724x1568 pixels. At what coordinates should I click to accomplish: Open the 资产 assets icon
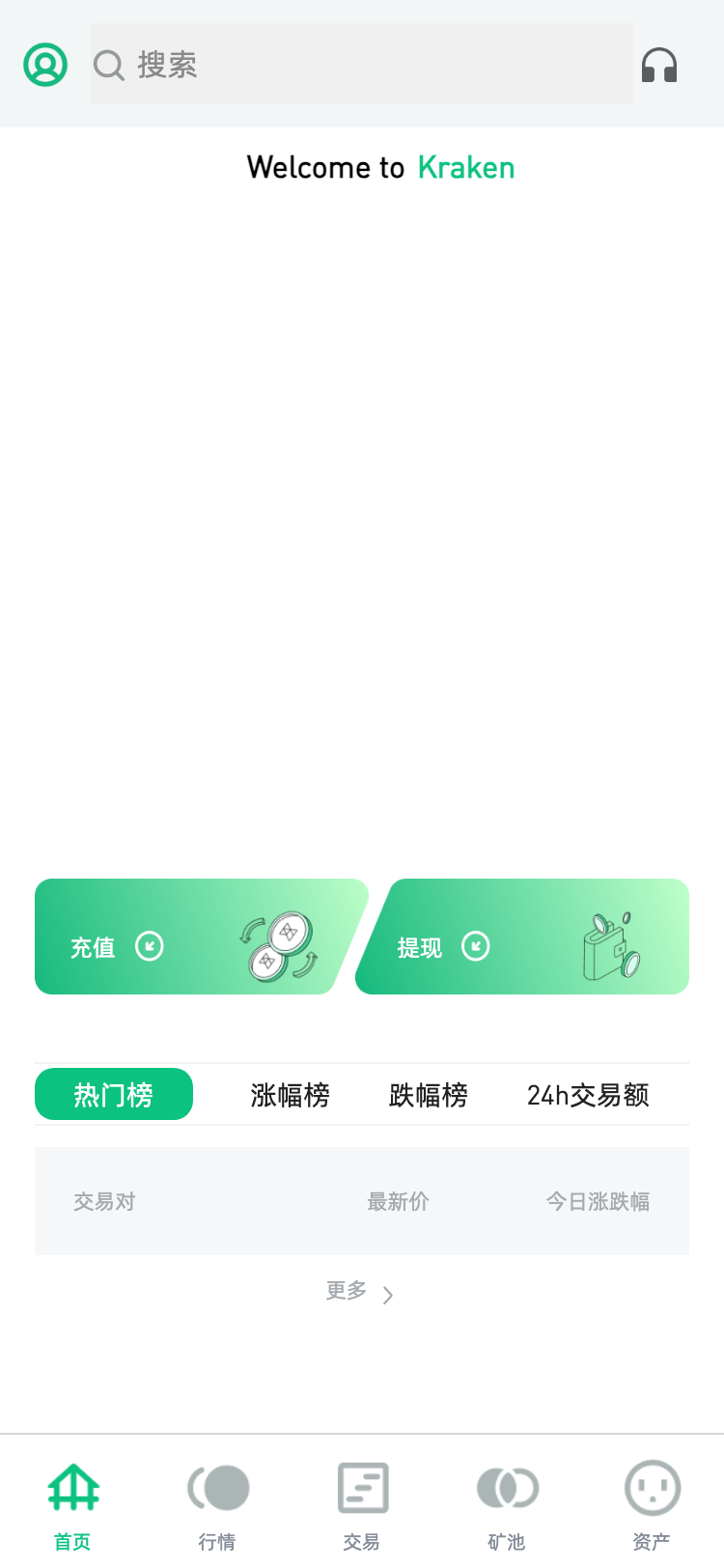point(652,1488)
